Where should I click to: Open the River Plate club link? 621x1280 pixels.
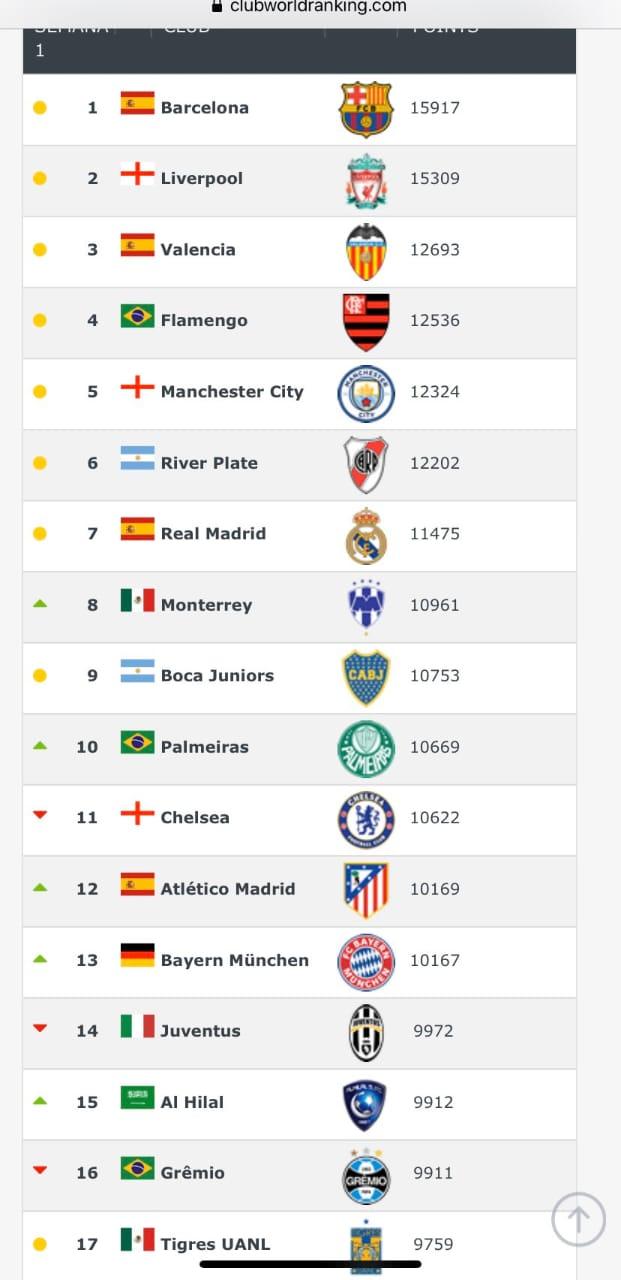point(209,463)
